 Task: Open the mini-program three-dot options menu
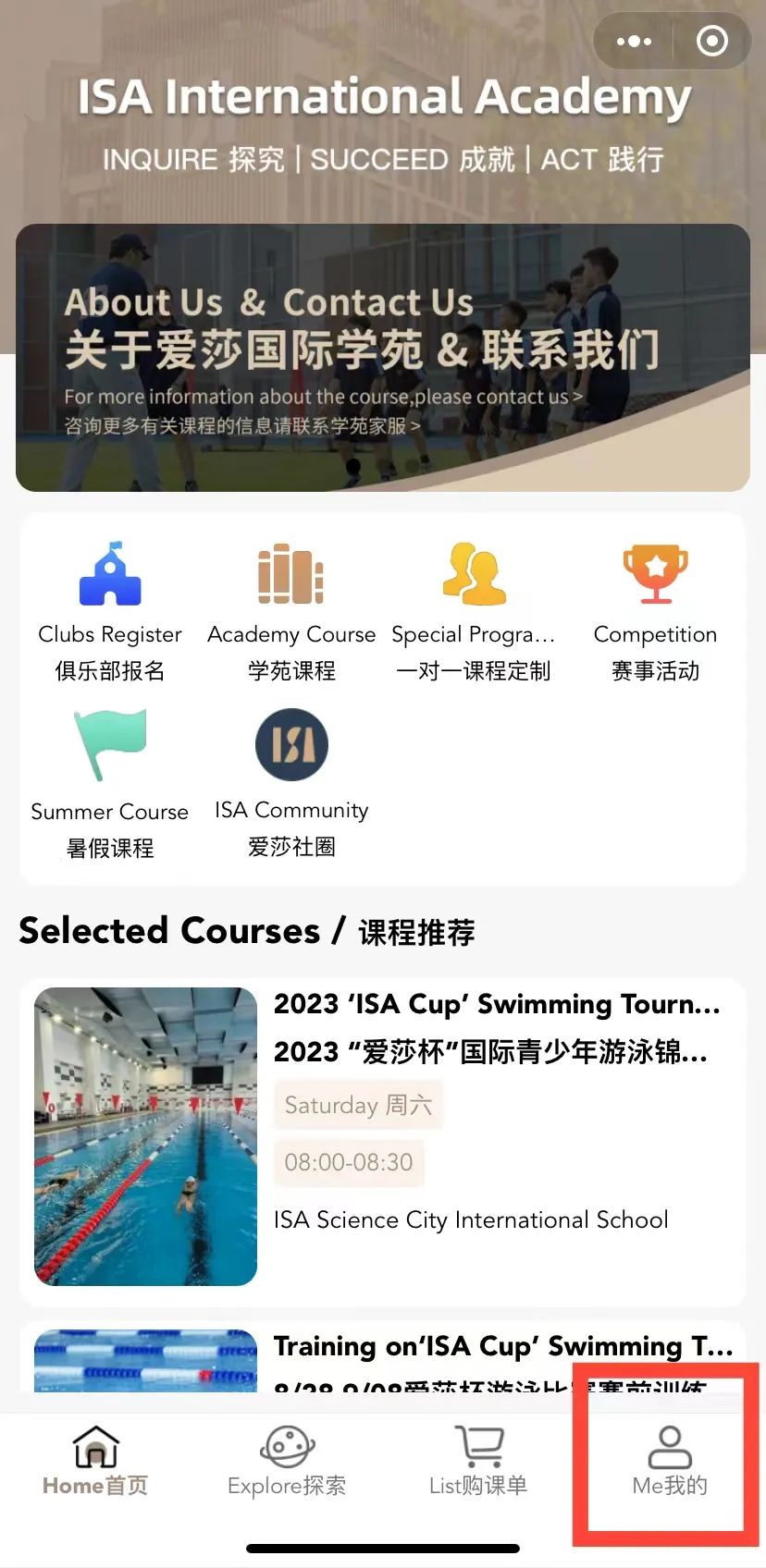click(x=633, y=41)
